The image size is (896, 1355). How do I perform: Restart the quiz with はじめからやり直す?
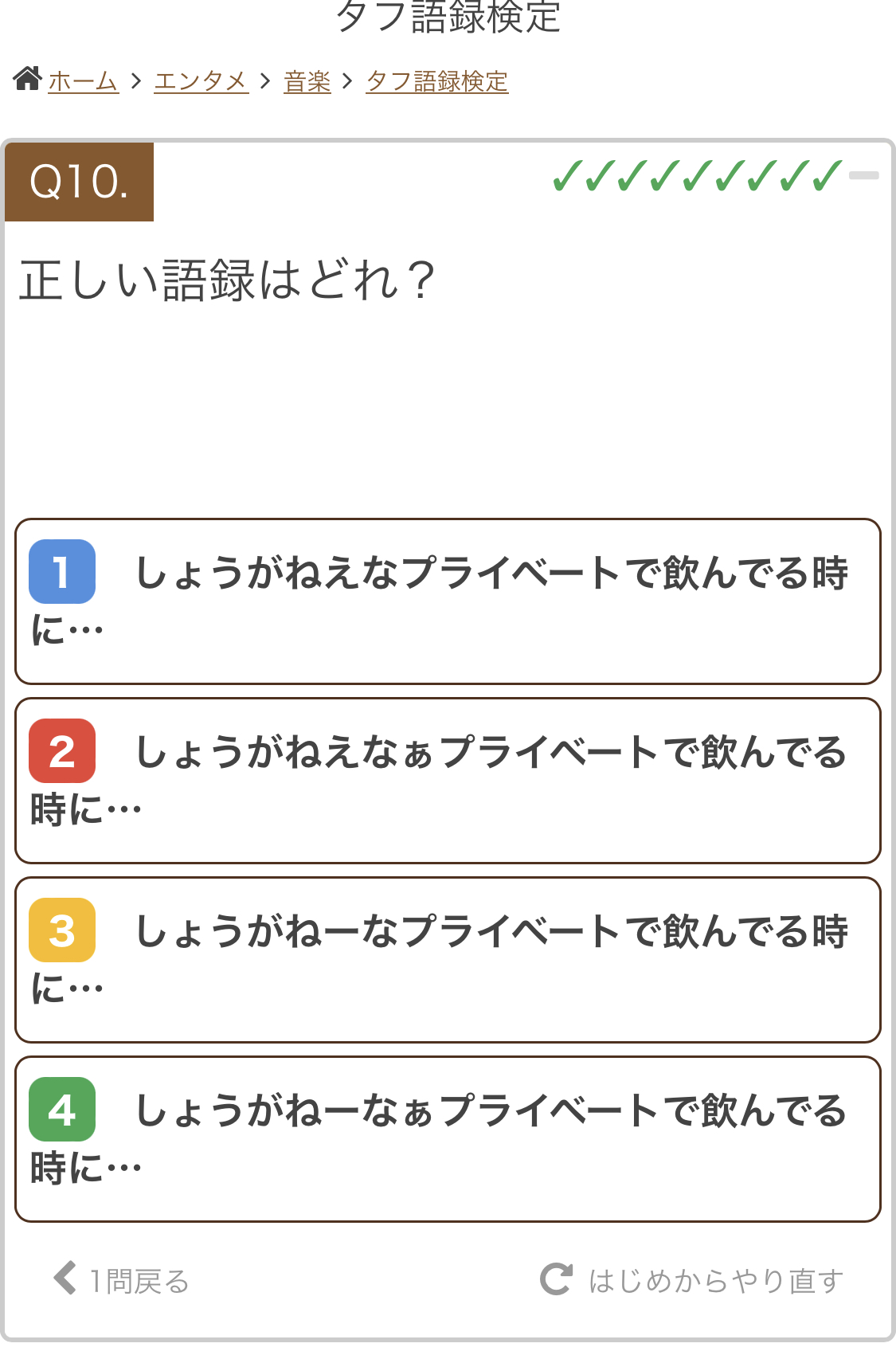coord(691,1281)
